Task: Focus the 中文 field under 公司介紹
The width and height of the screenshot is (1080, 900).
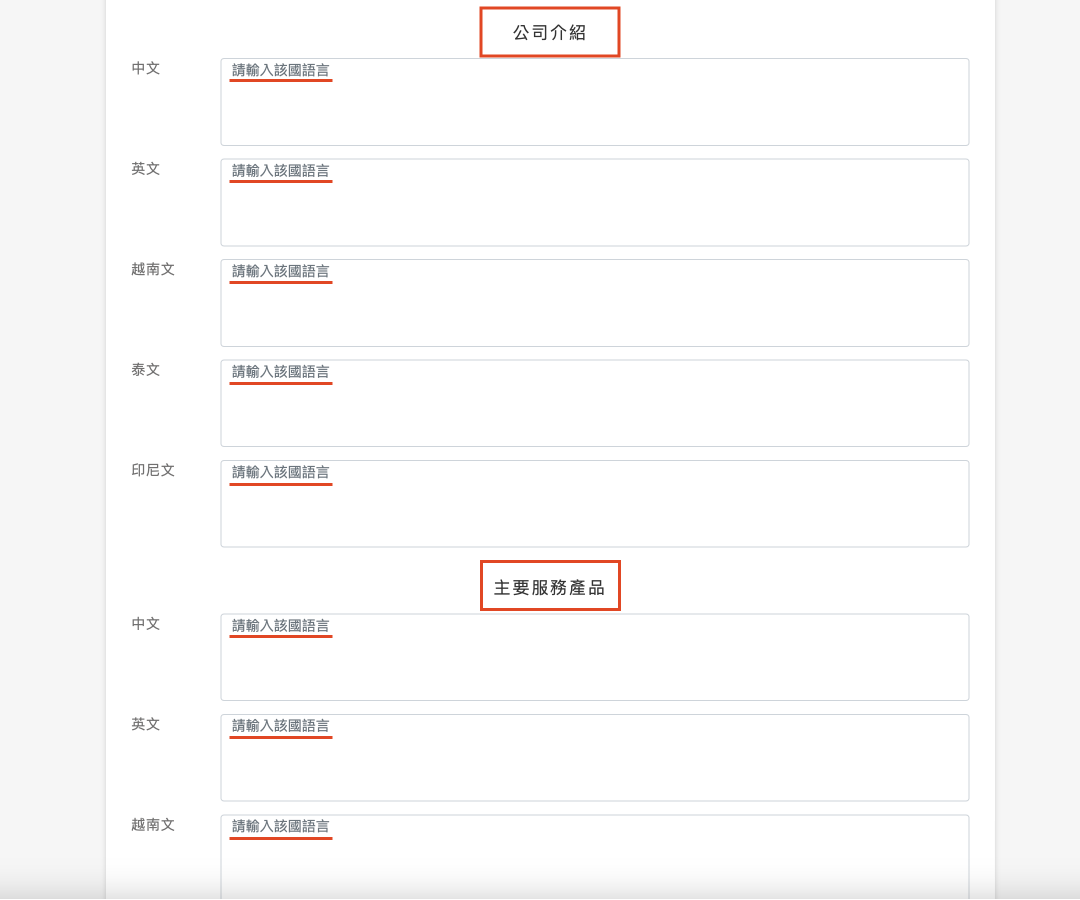Action: tap(594, 102)
